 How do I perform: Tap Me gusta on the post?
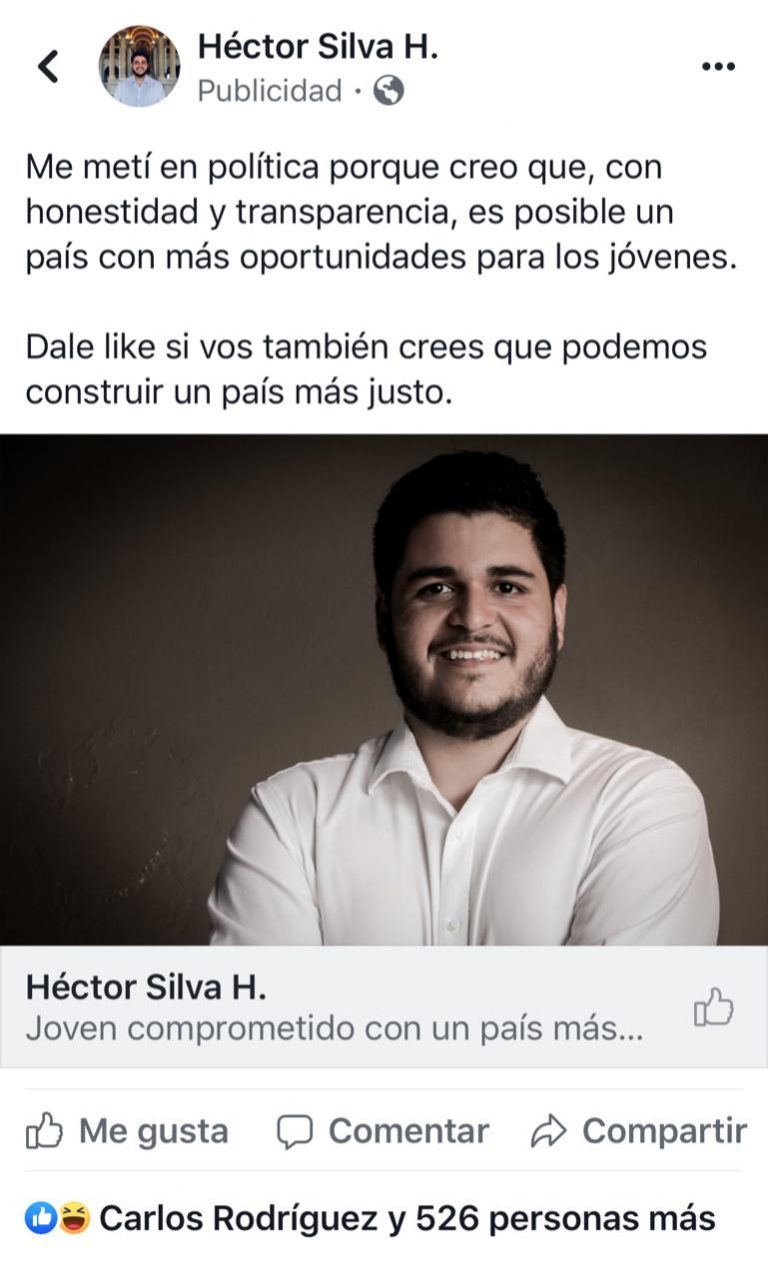pyautogui.click(x=127, y=1131)
